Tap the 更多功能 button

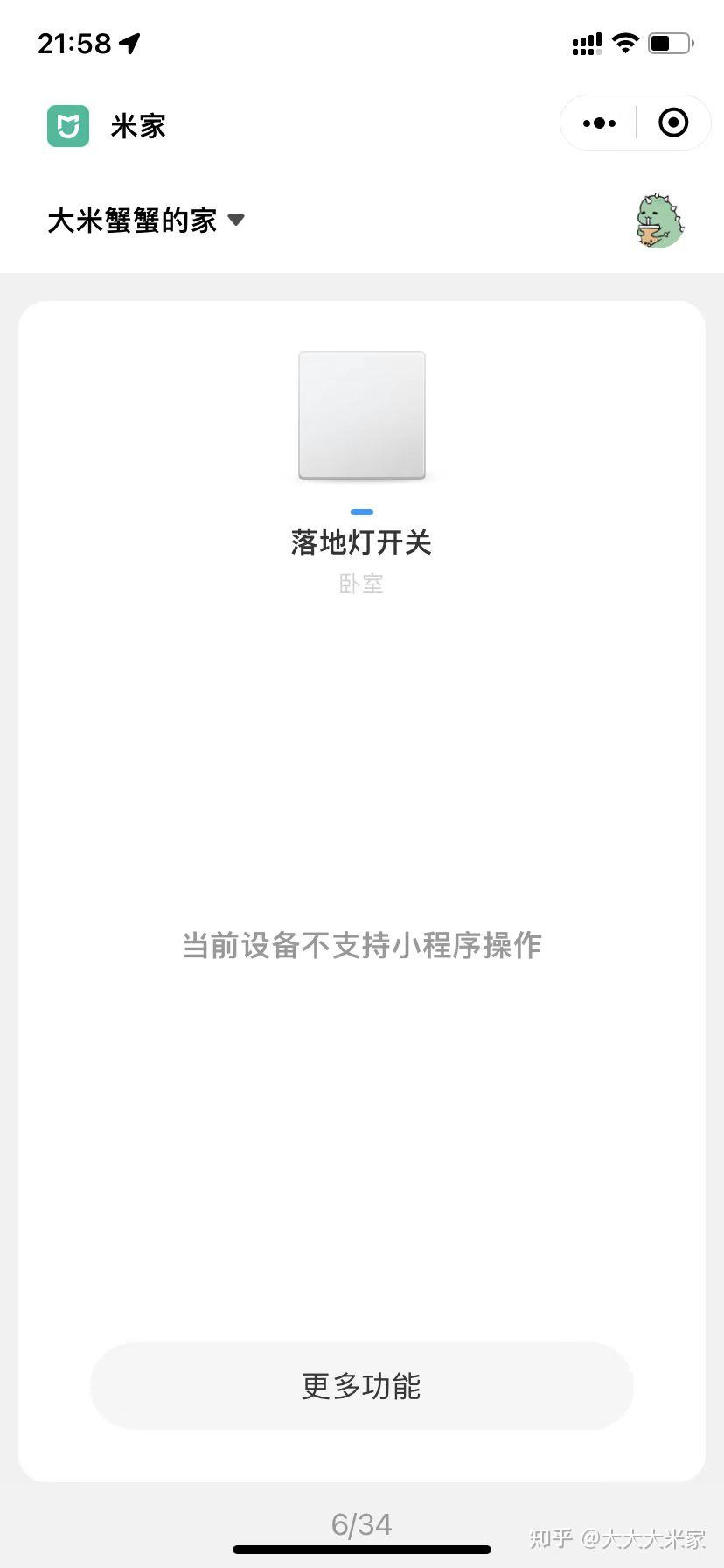point(361,1385)
